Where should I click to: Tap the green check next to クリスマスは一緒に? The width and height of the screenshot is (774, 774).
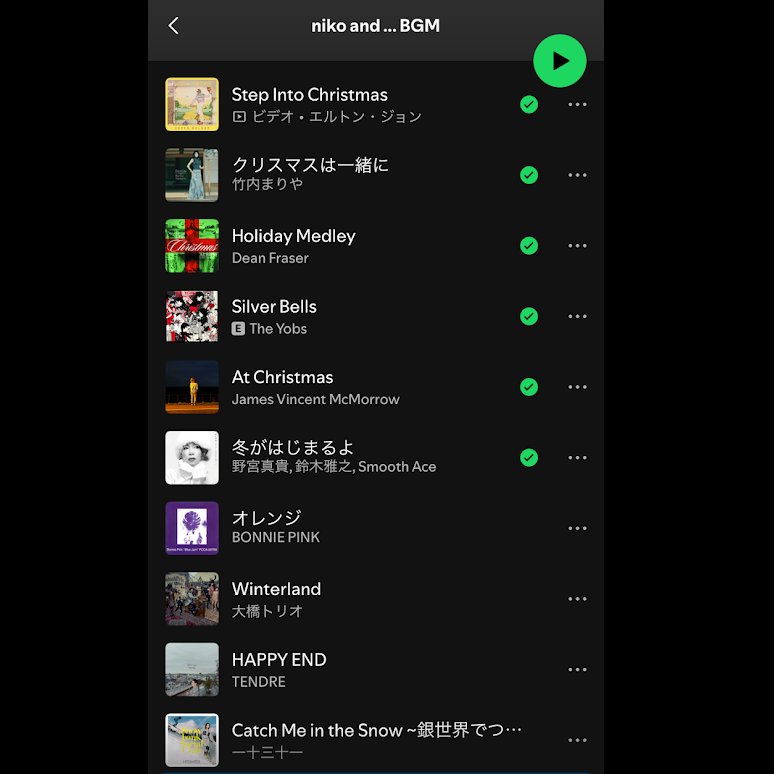(x=529, y=175)
